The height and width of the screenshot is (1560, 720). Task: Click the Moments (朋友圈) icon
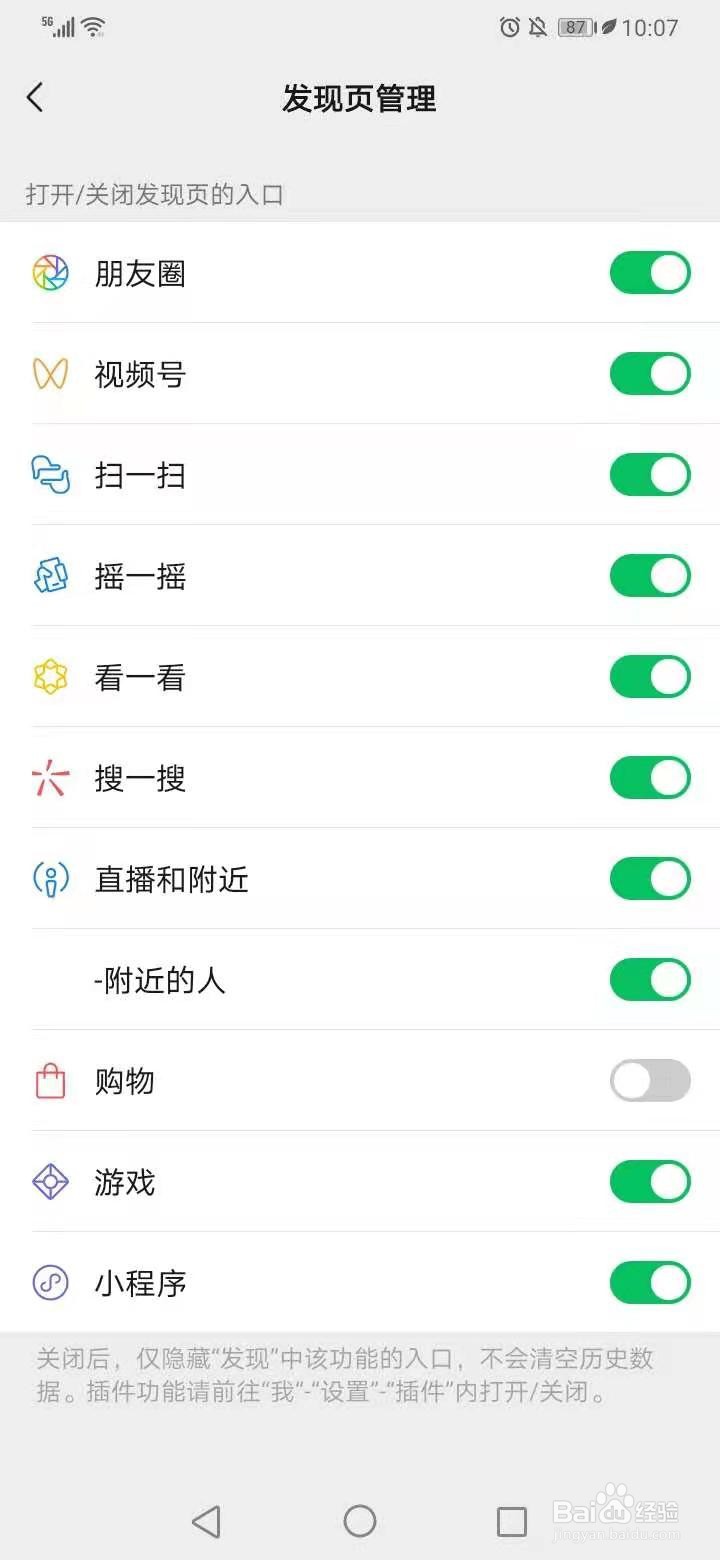click(x=49, y=272)
